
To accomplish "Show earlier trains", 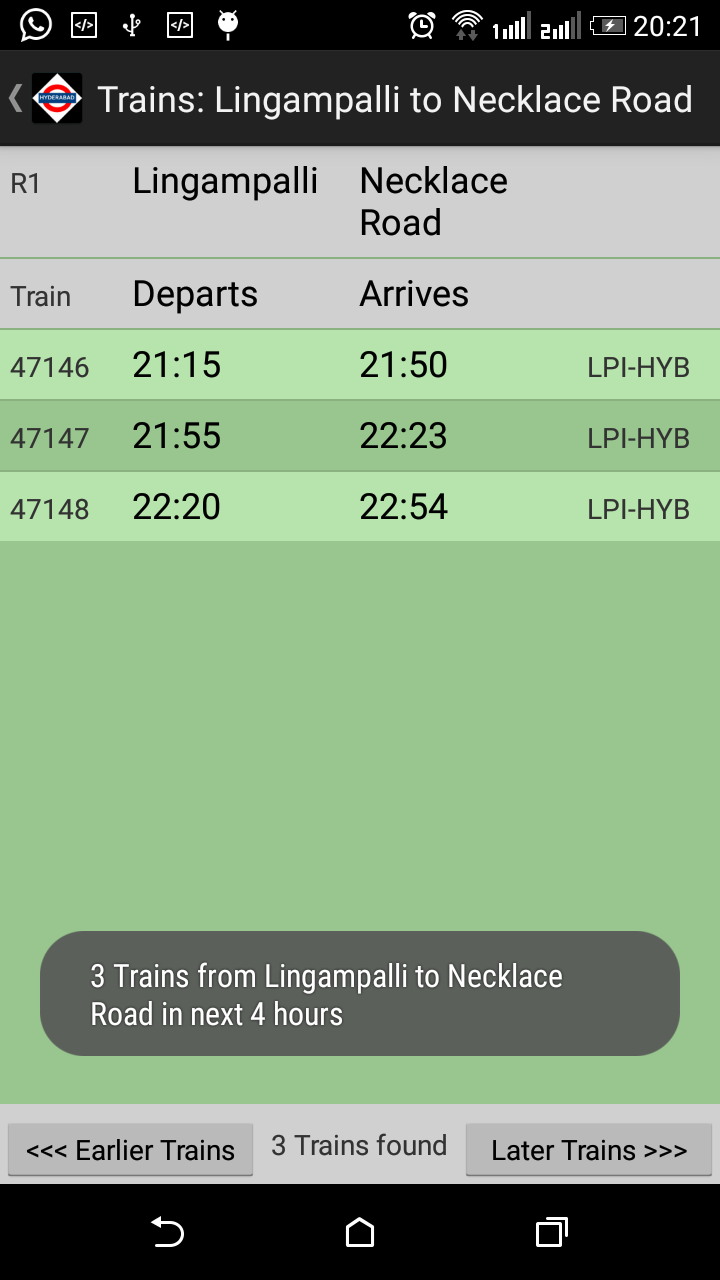I will [130, 1150].
